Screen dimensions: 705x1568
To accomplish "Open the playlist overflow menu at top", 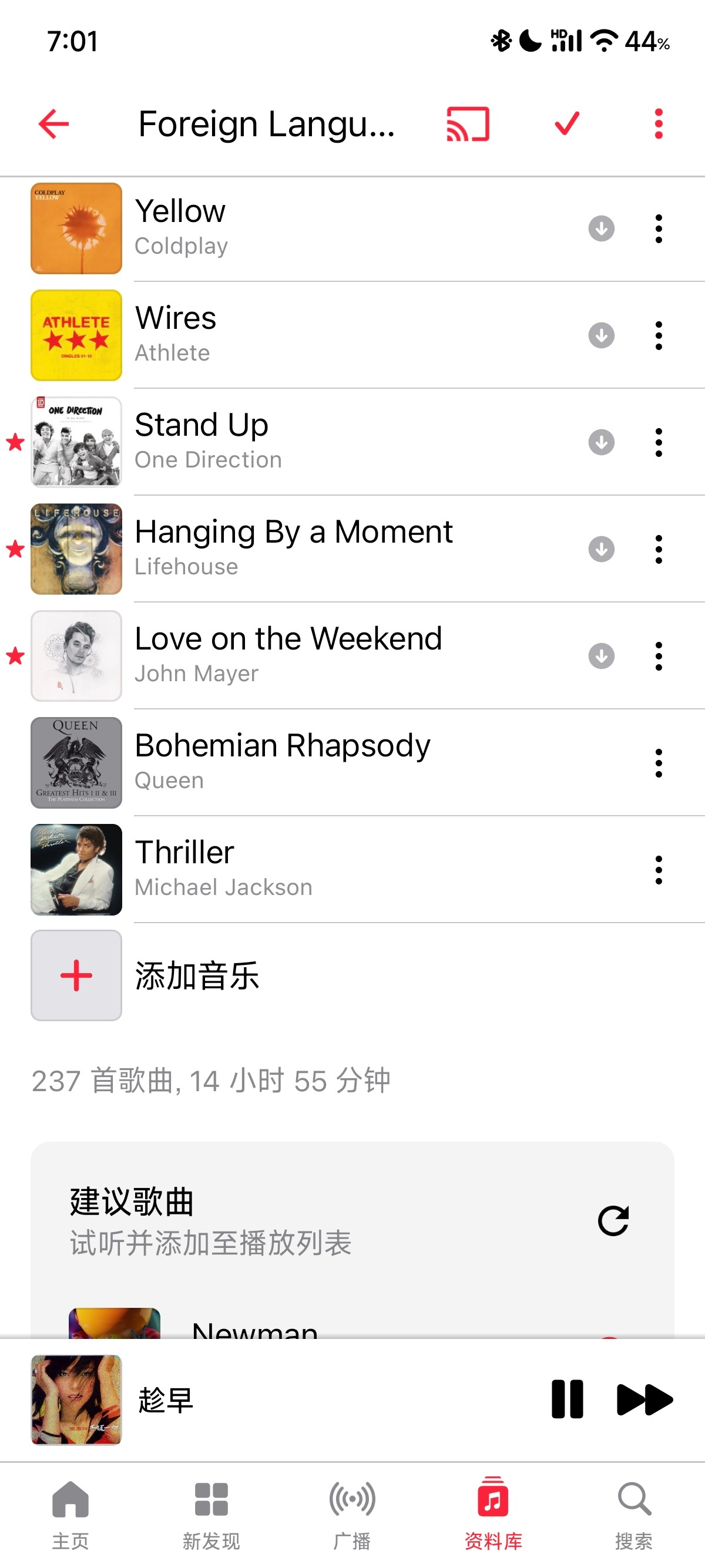I will [x=658, y=124].
